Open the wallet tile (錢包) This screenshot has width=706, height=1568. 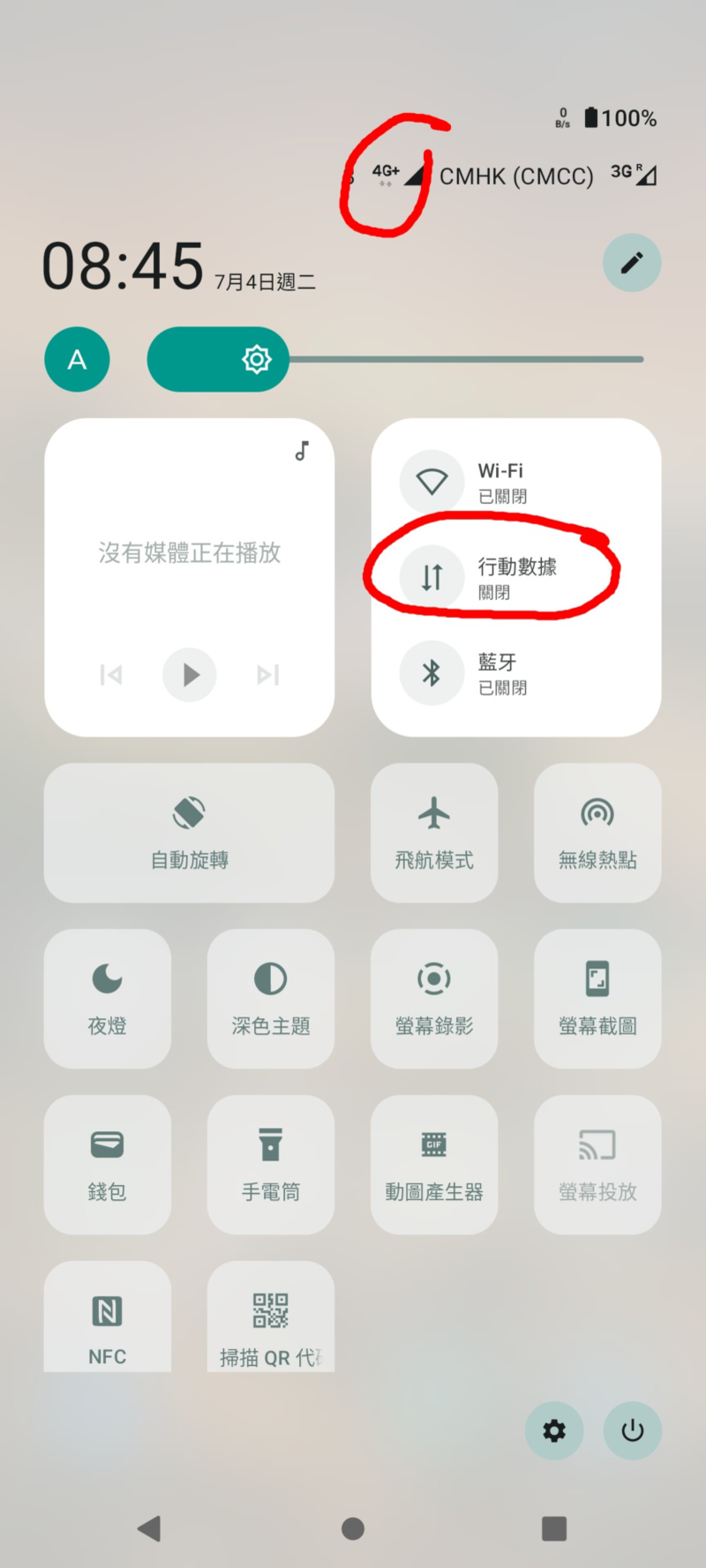pyautogui.click(x=108, y=1164)
